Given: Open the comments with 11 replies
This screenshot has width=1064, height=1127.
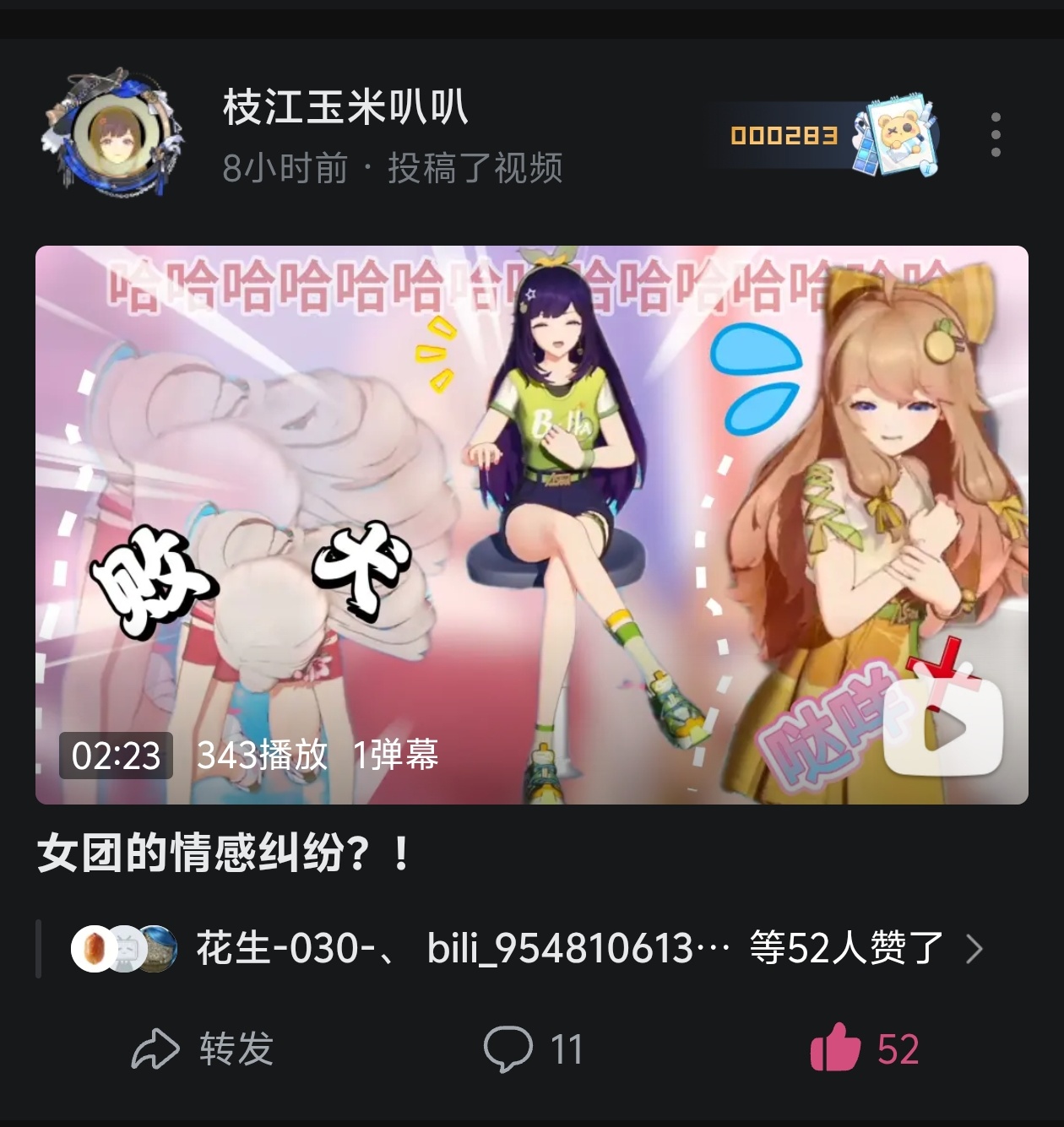Looking at the screenshot, I should pos(534,1048).
